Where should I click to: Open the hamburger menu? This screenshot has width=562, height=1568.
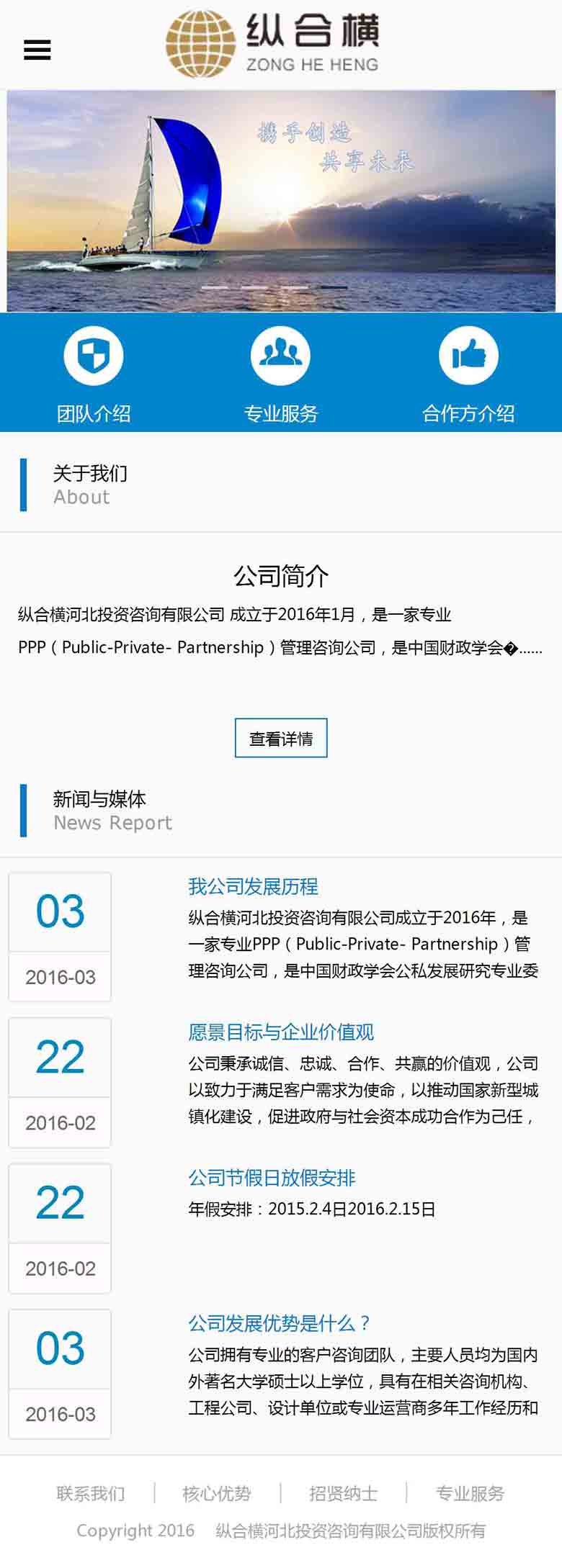coord(37,50)
